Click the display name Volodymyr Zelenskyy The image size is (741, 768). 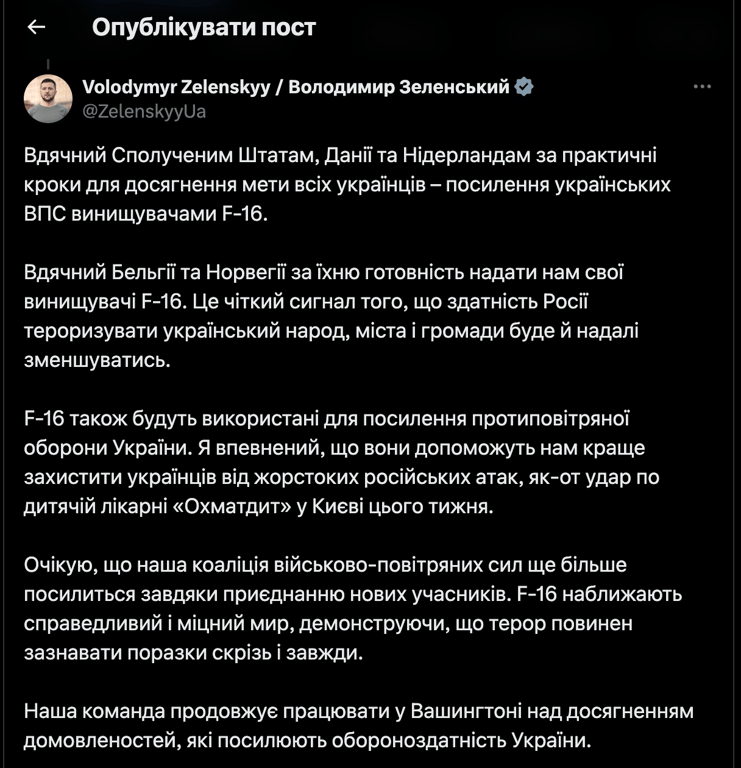pyautogui.click(x=290, y=87)
